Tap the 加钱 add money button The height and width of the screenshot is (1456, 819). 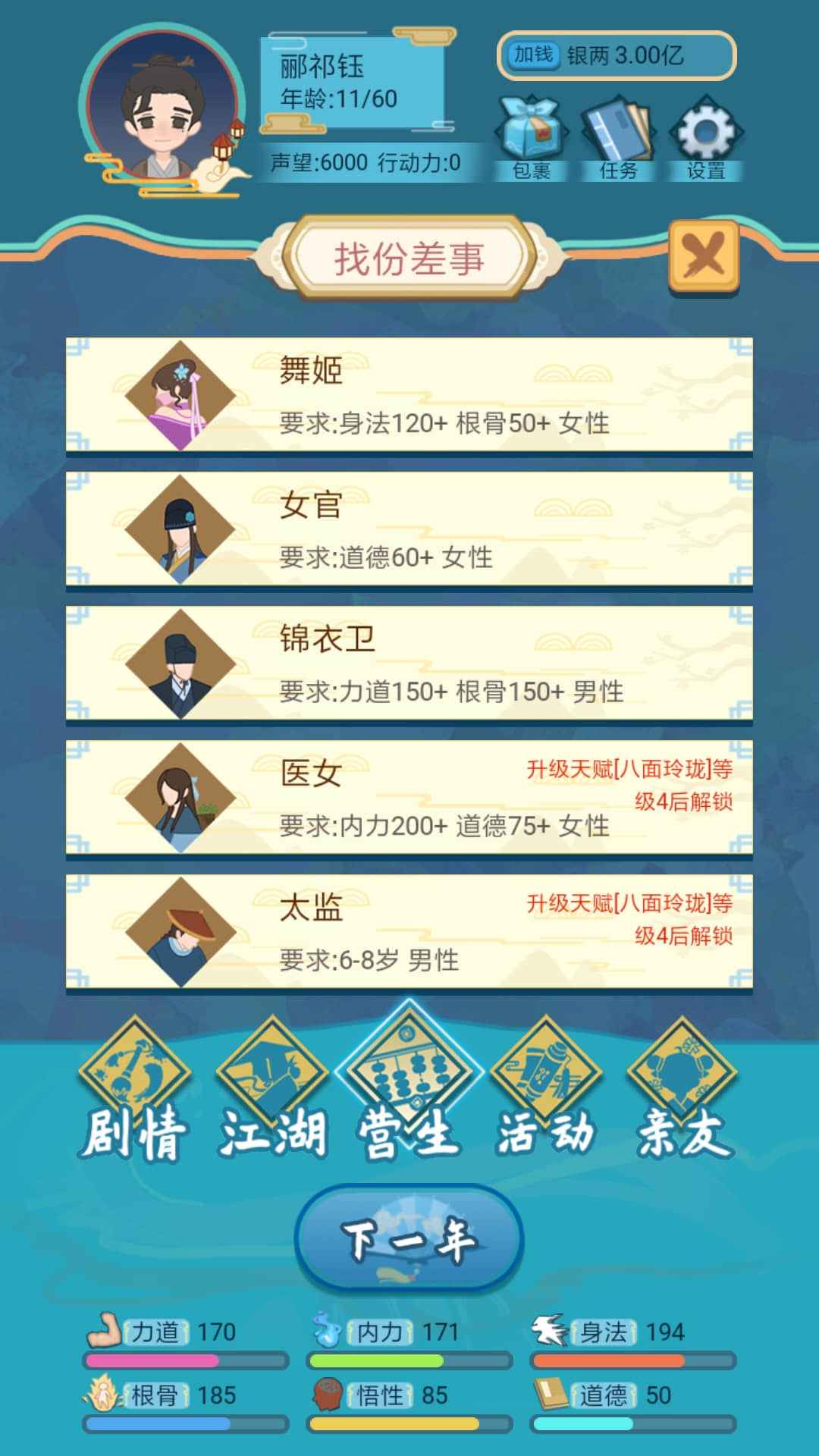point(533,55)
